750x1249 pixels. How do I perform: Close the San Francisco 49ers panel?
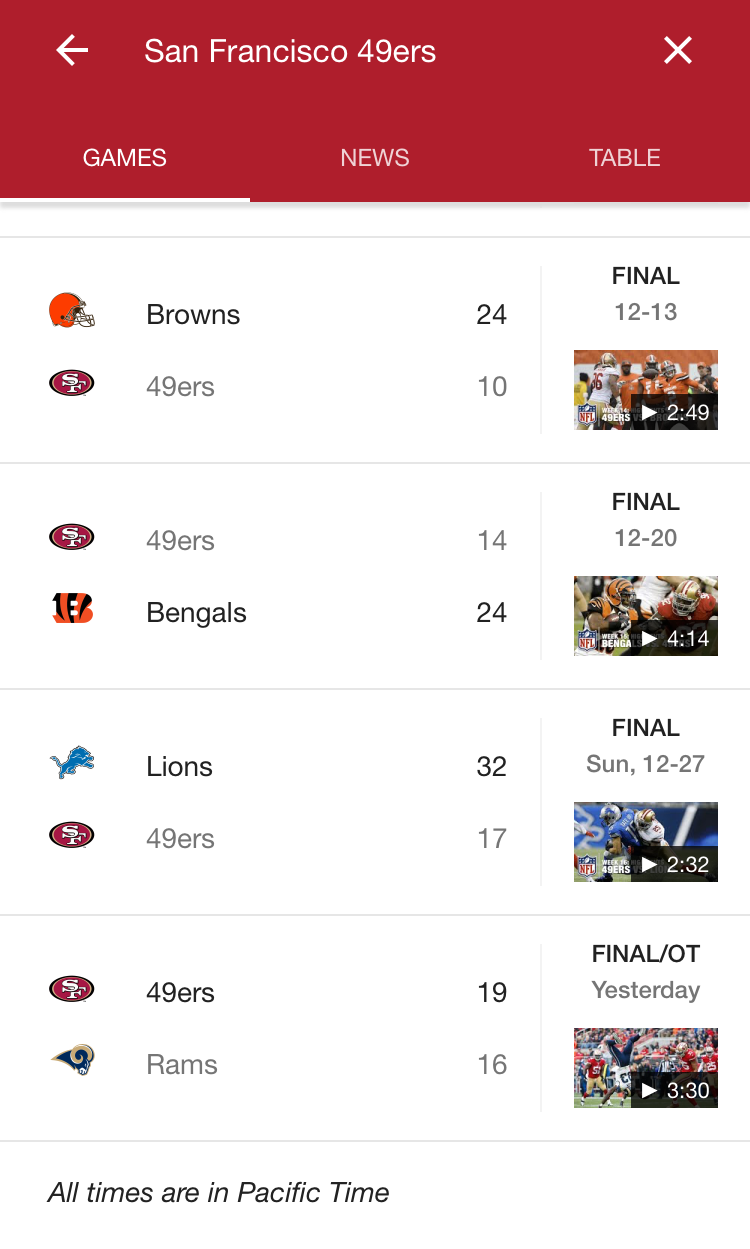[677, 51]
